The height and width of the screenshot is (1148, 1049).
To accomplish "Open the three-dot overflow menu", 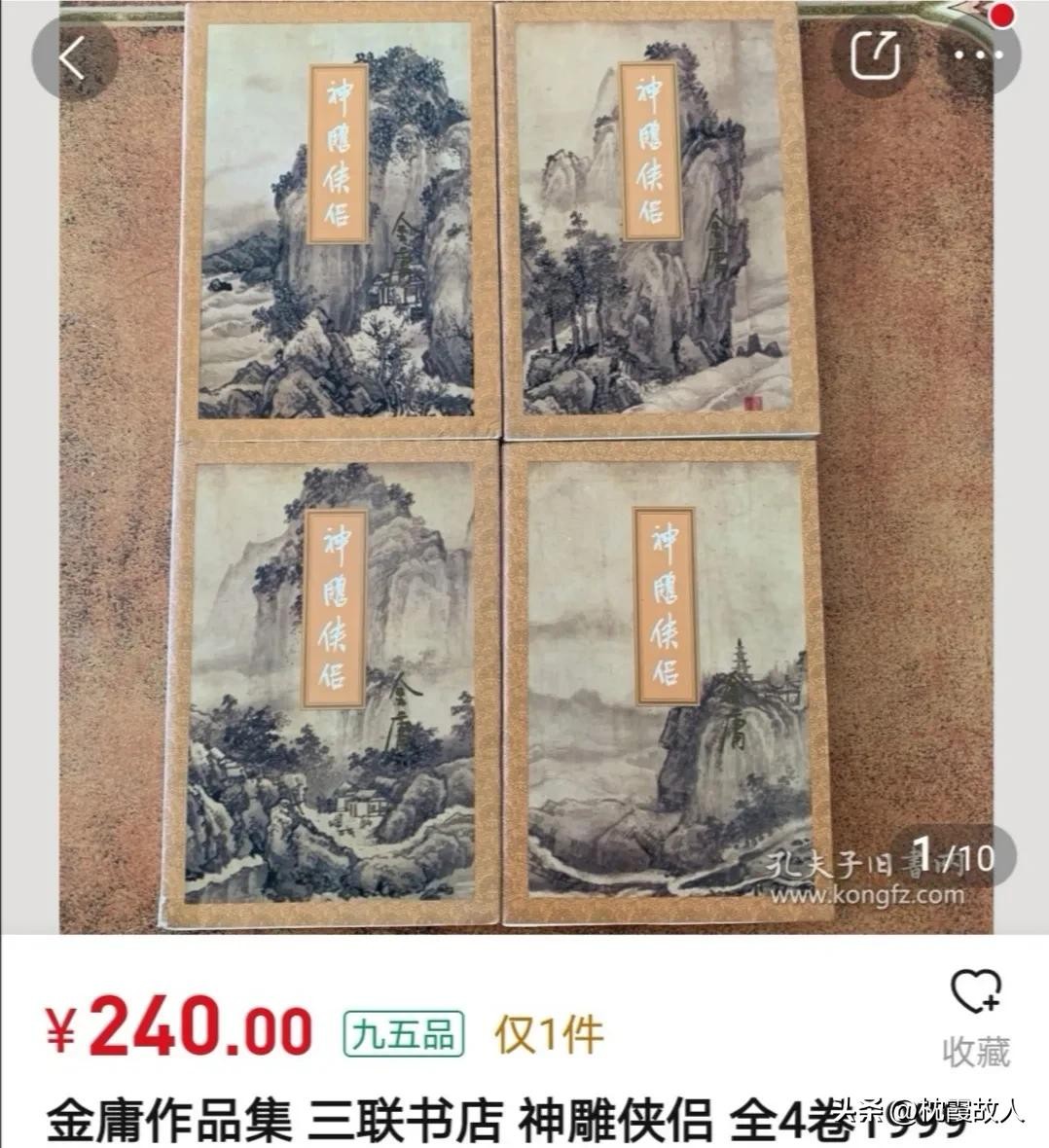I will [977, 54].
